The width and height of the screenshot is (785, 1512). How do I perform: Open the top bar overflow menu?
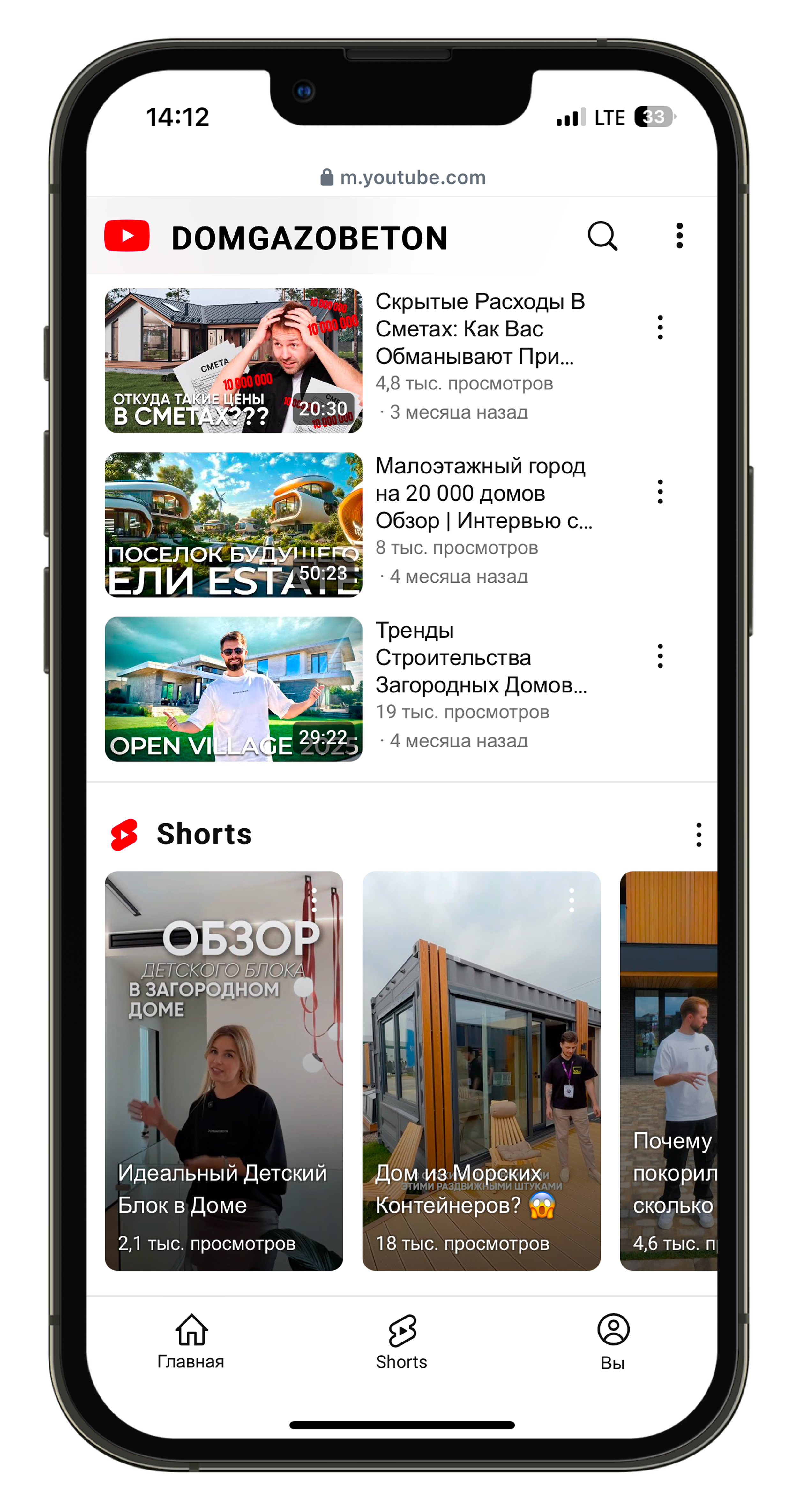click(x=679, y=236)
